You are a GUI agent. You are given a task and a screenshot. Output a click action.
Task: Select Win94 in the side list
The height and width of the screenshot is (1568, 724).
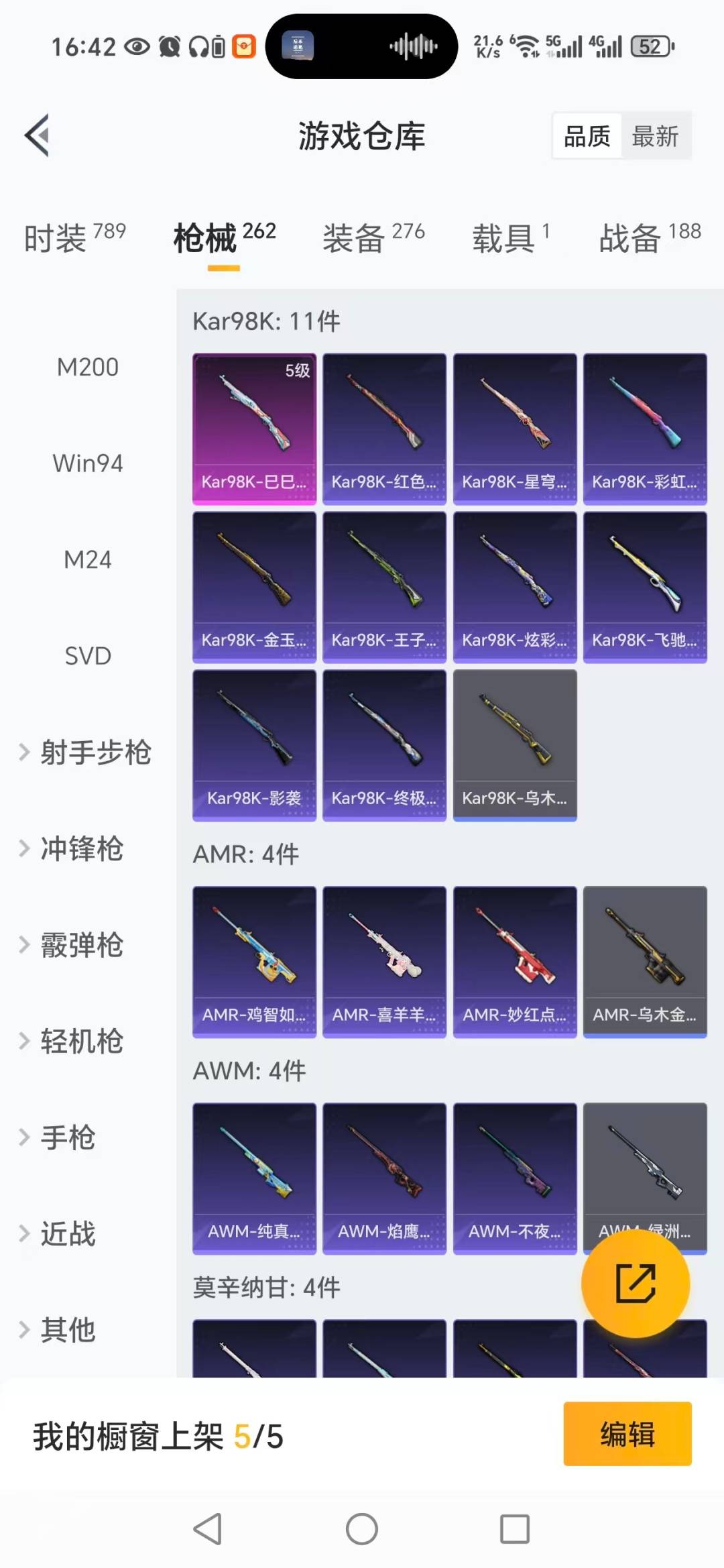(x=88, y=463)
